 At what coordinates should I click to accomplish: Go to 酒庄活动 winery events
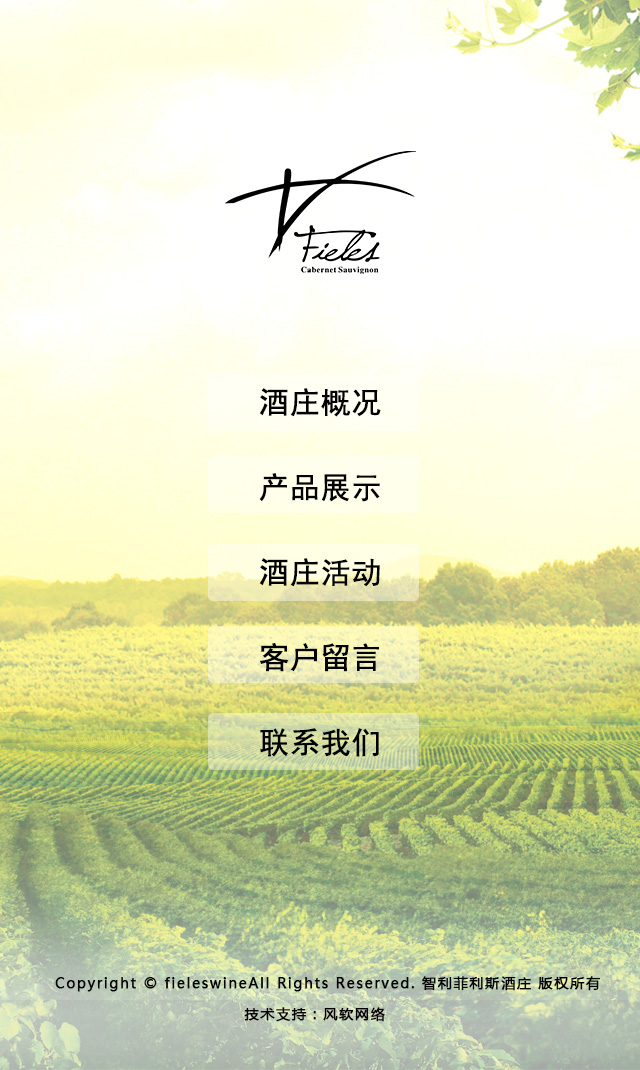(319, 573)
